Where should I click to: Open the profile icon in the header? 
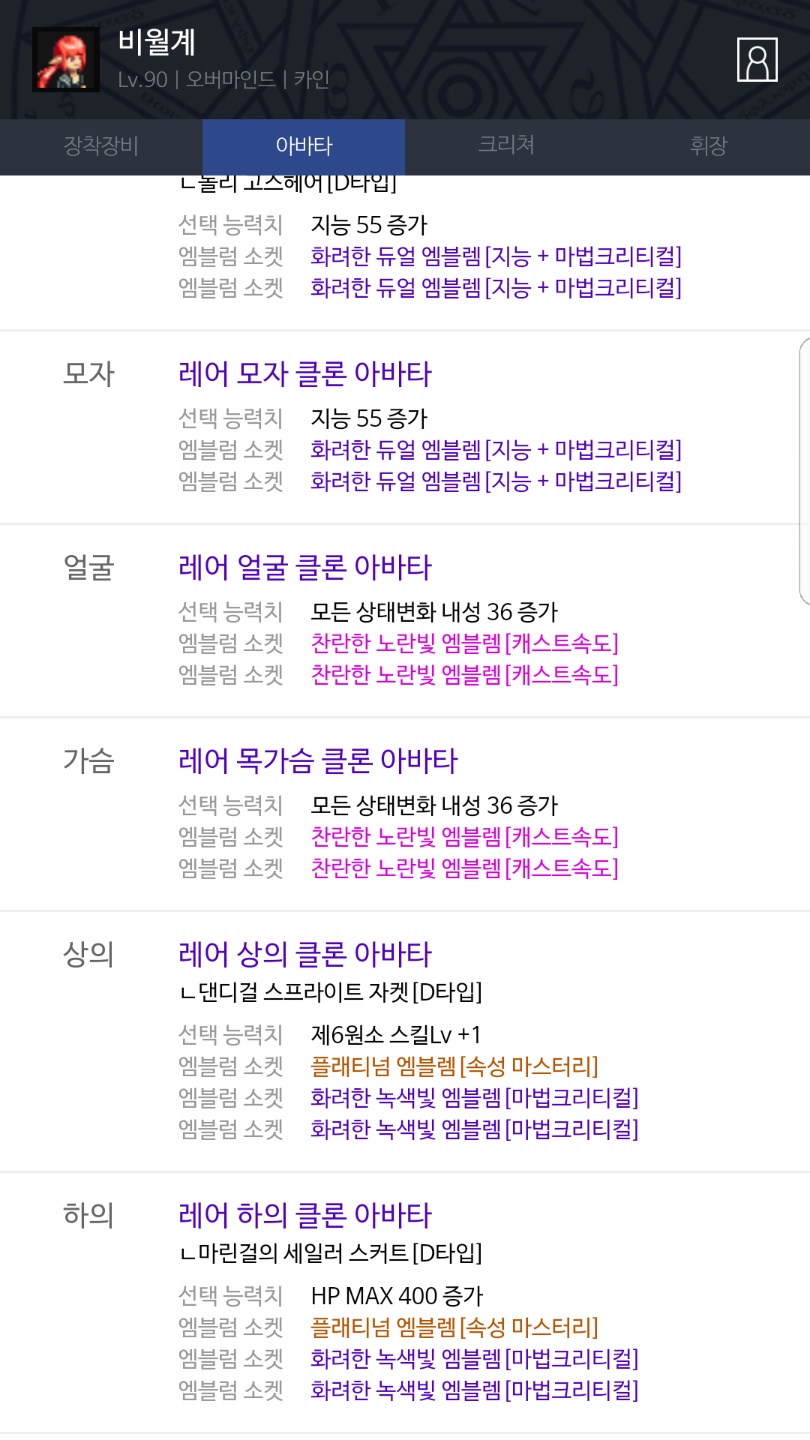pos(757,60)
